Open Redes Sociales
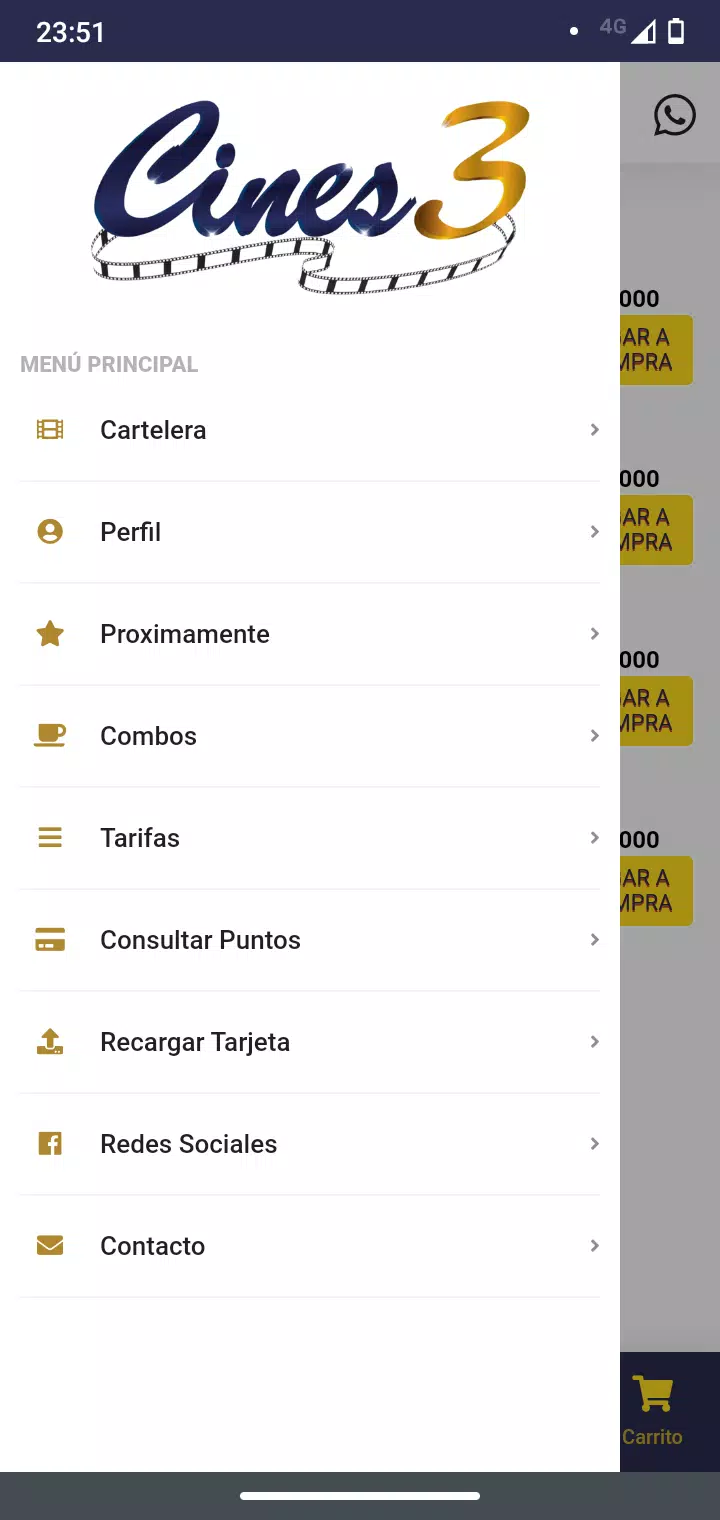720x1520 pixels. [310, 1144]
